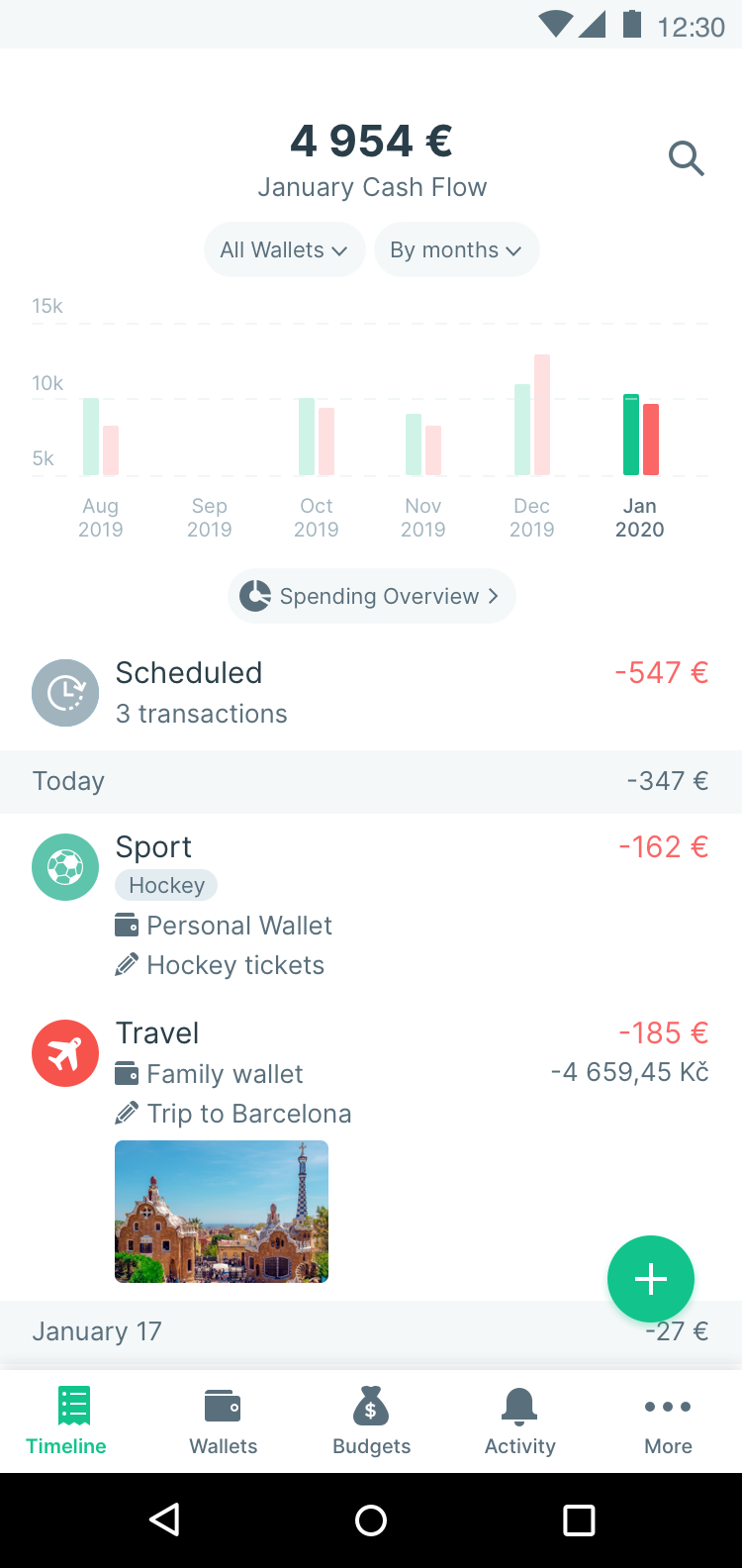This screenshot has width=742, height=1568.
Task: Open the Scheduled transactions row
Action: point(371,692)
